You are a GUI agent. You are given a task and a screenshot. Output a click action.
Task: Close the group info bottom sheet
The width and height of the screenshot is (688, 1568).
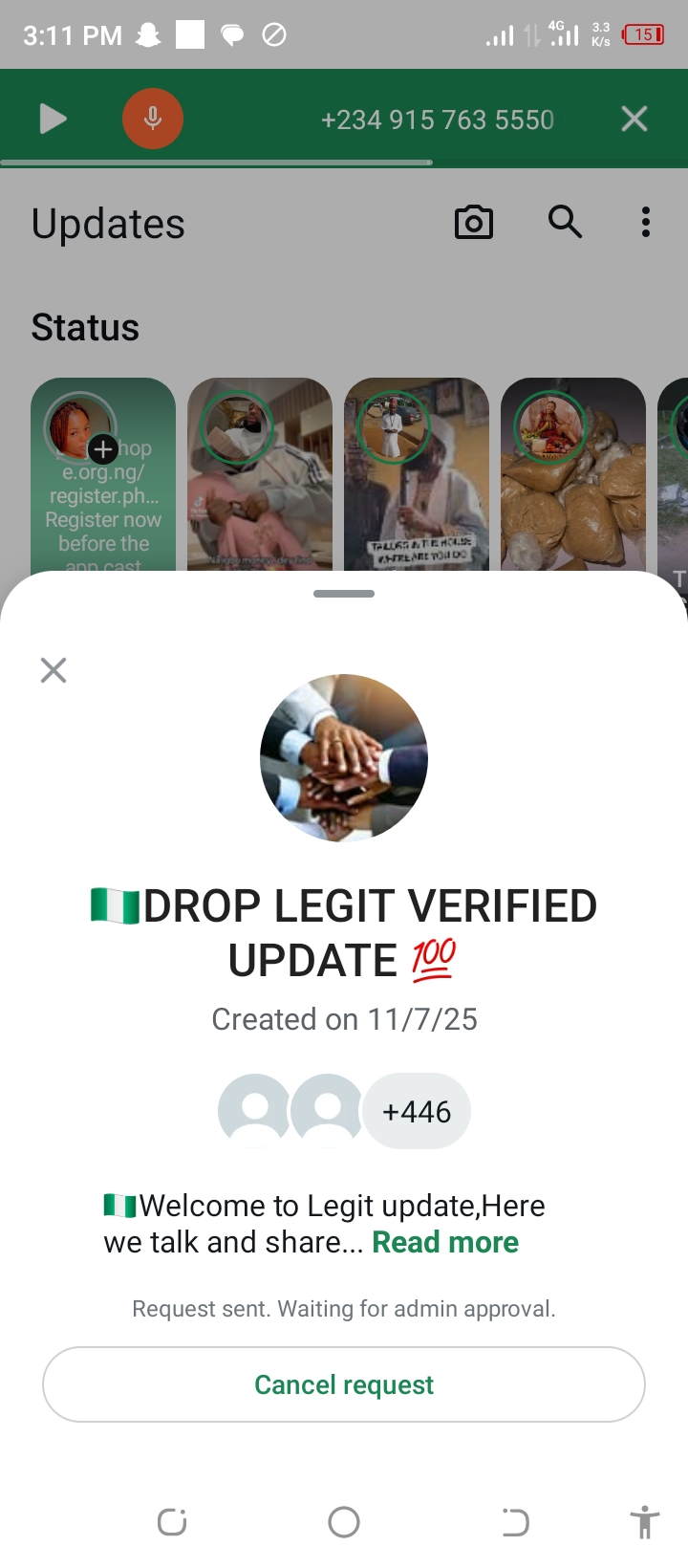pos(54,670)
